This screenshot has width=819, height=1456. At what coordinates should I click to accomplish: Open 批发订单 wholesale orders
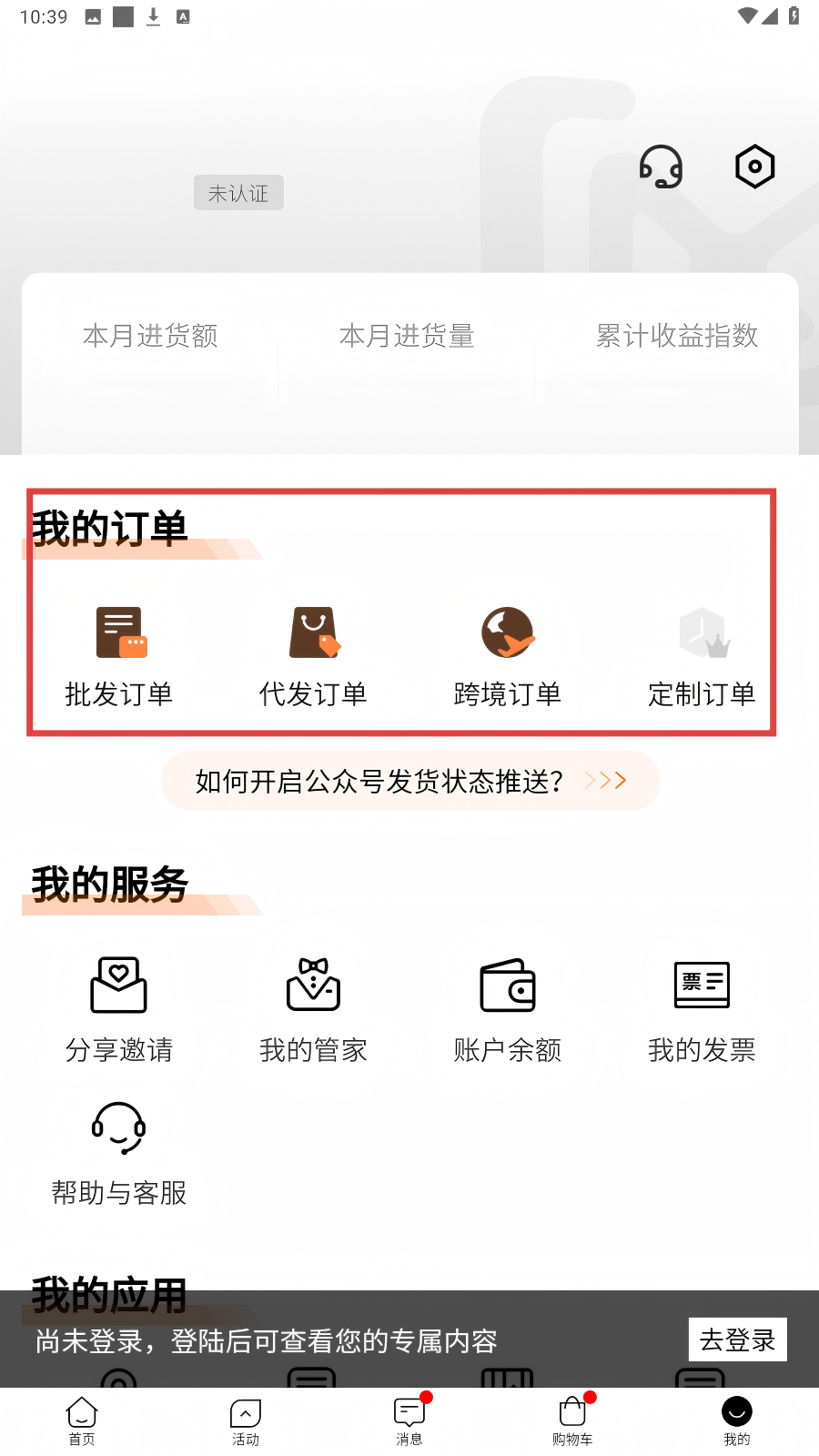(x=119, y=655)
